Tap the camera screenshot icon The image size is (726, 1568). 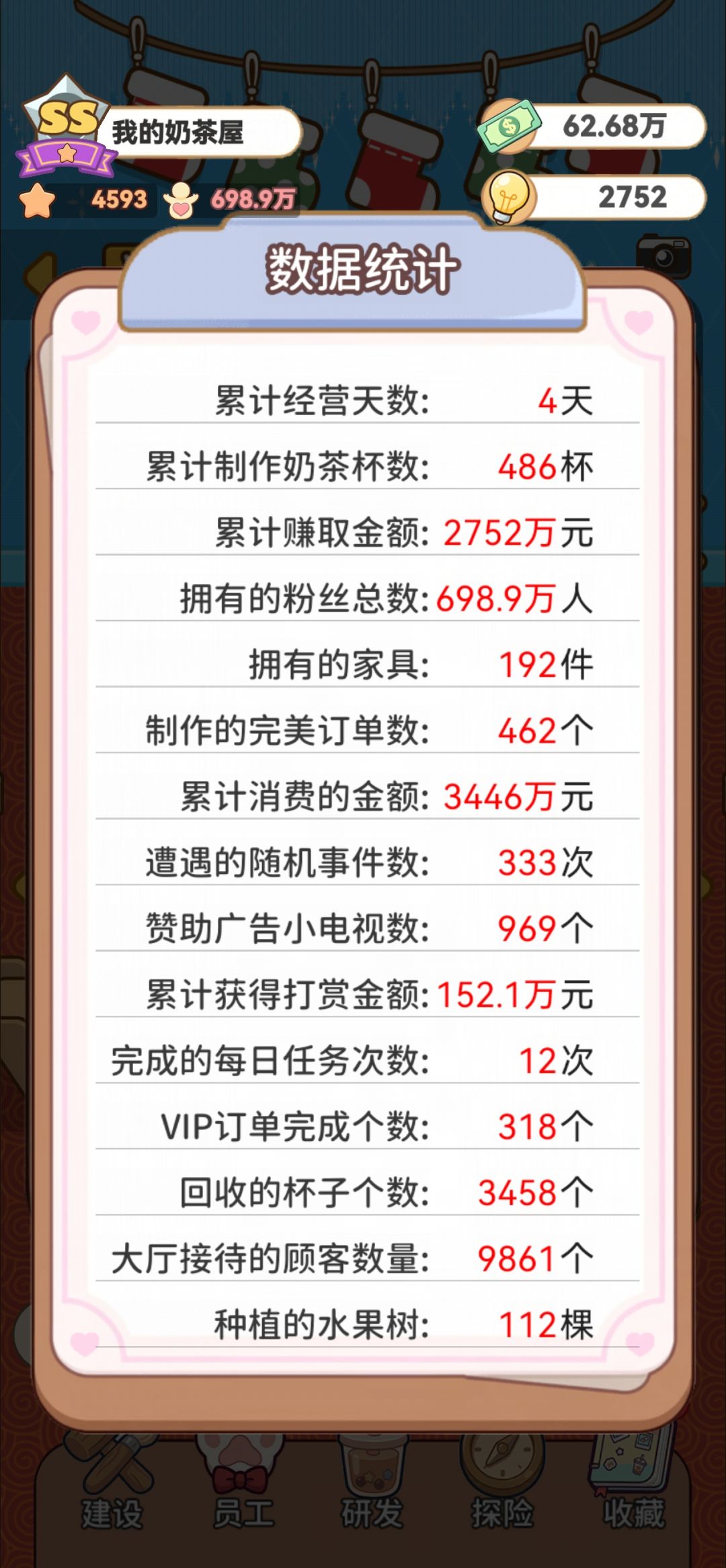click(663, 256)
